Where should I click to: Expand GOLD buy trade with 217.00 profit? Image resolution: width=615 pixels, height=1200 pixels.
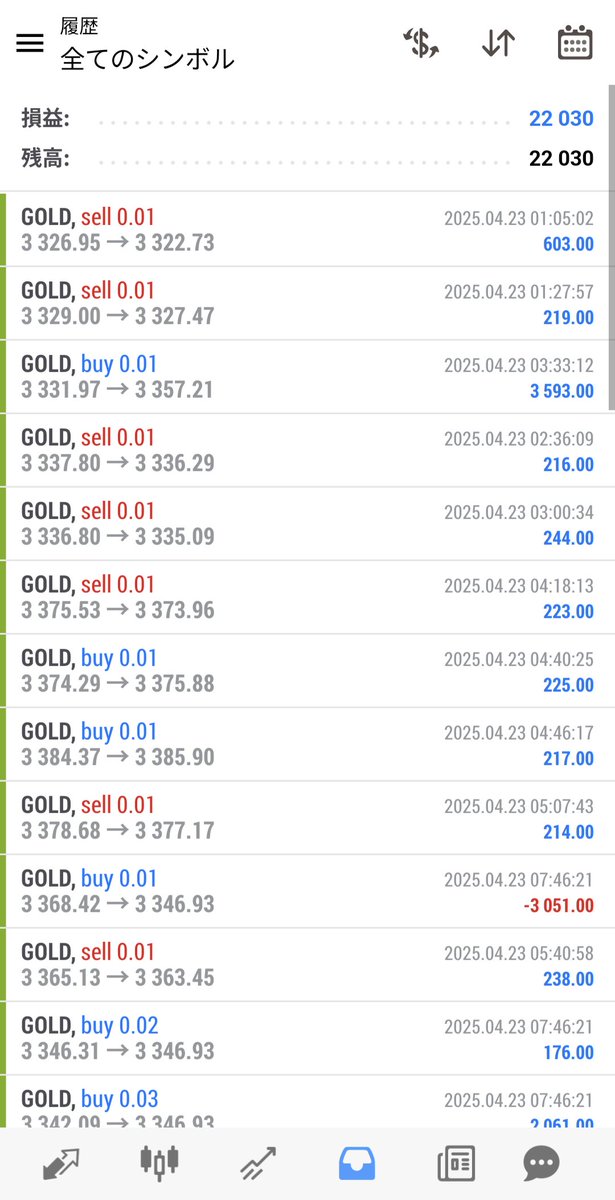[305, 745]
